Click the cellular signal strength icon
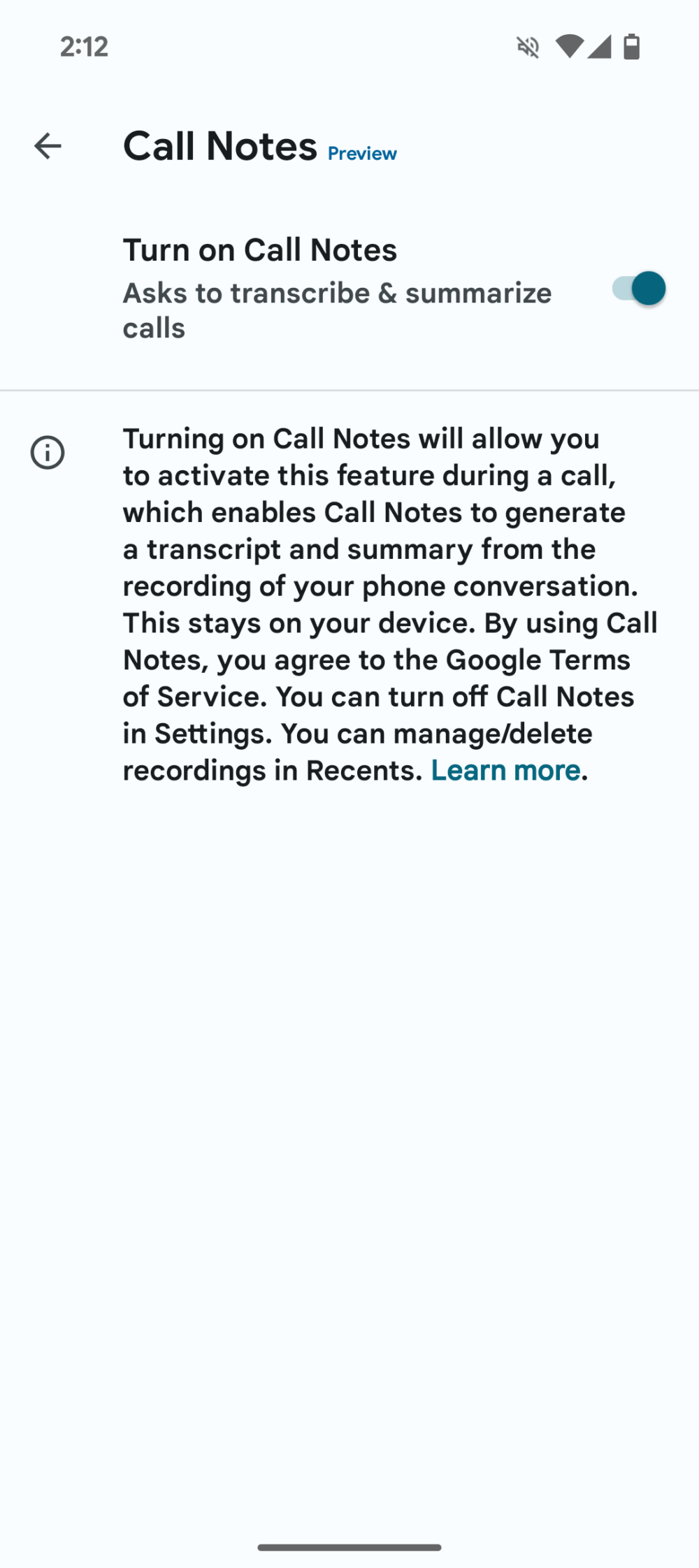 [600, 47]
